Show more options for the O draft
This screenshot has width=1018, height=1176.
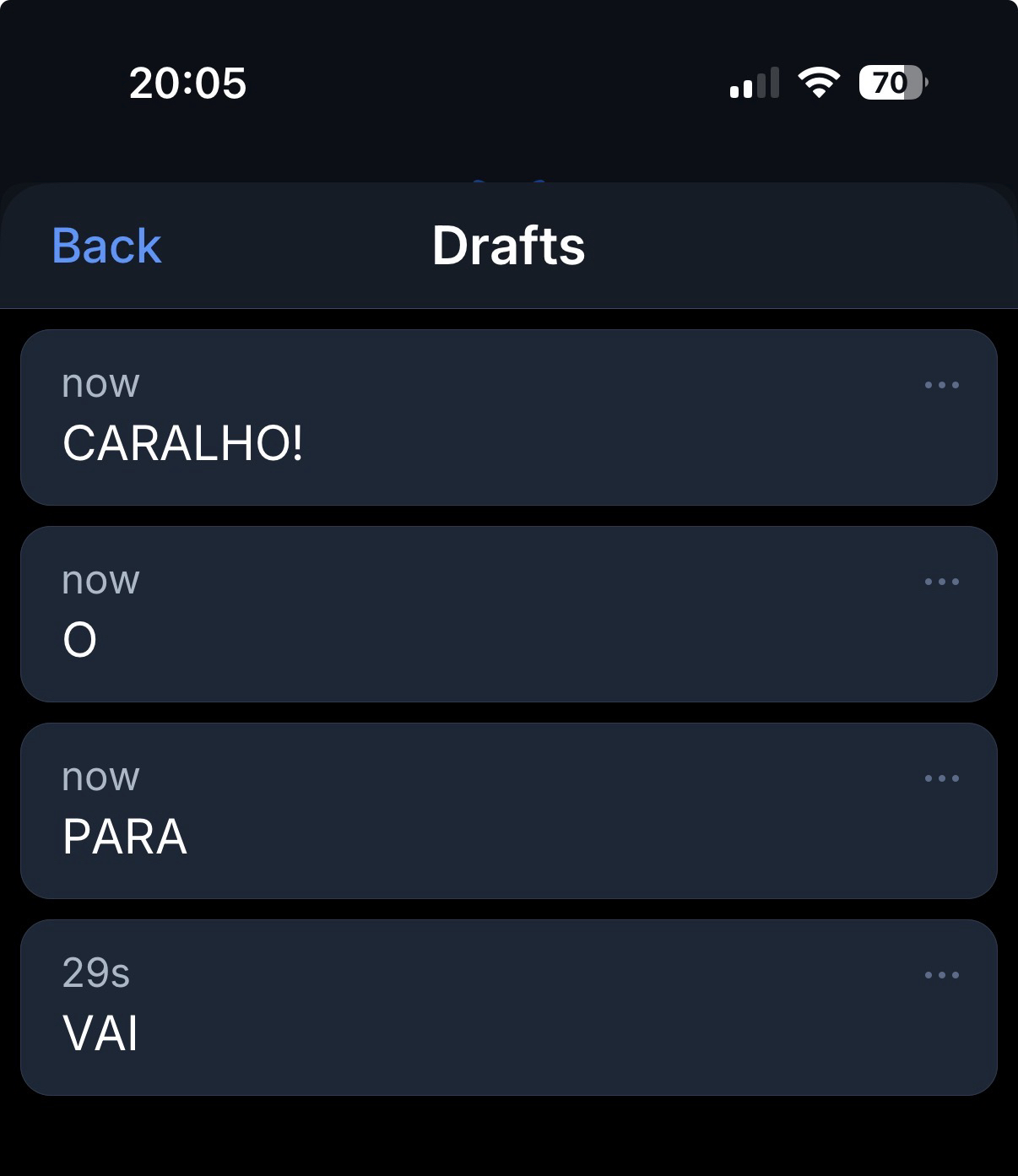(941, 582)
